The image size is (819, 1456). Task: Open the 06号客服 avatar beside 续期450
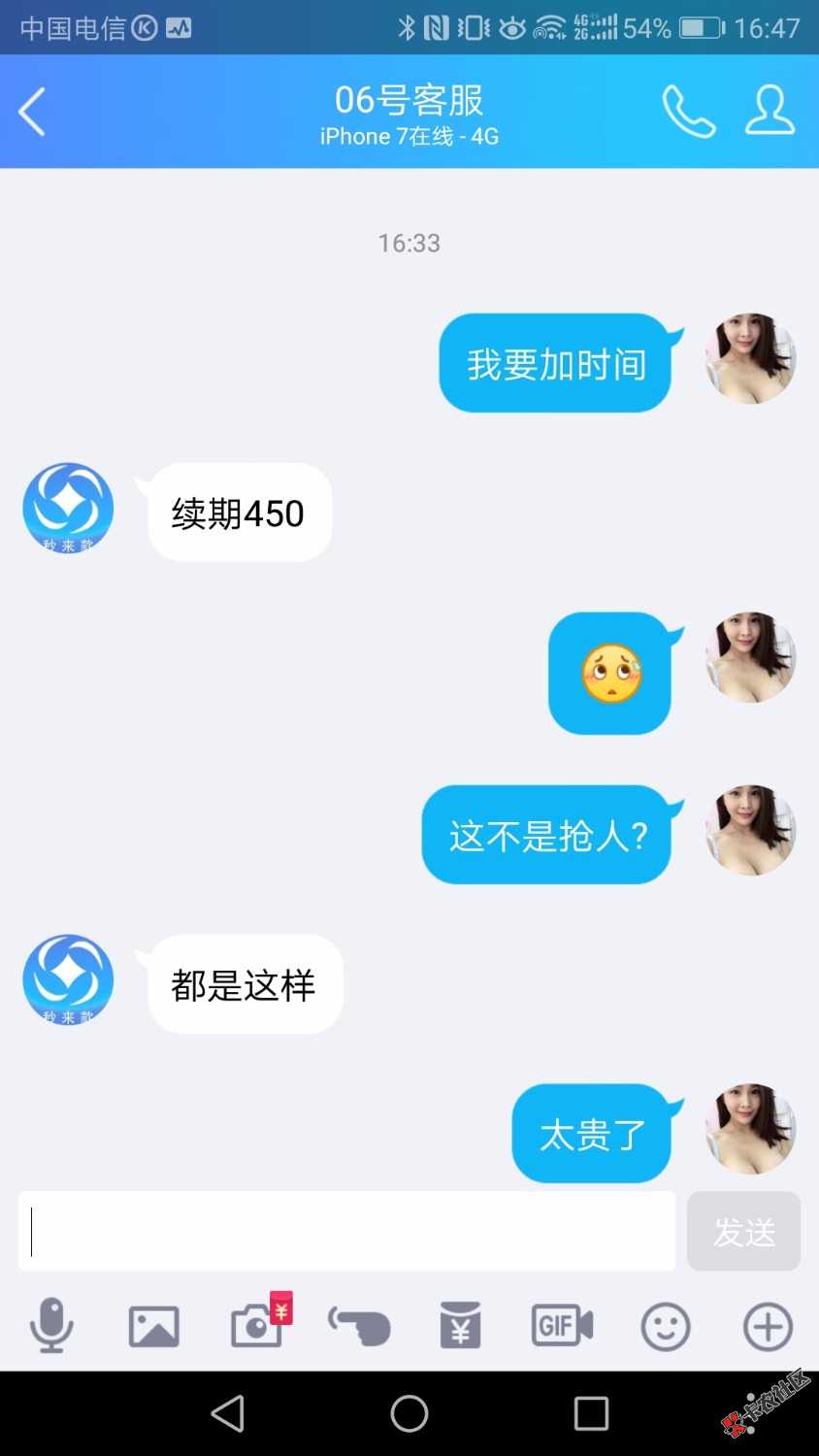pos(68,509)
